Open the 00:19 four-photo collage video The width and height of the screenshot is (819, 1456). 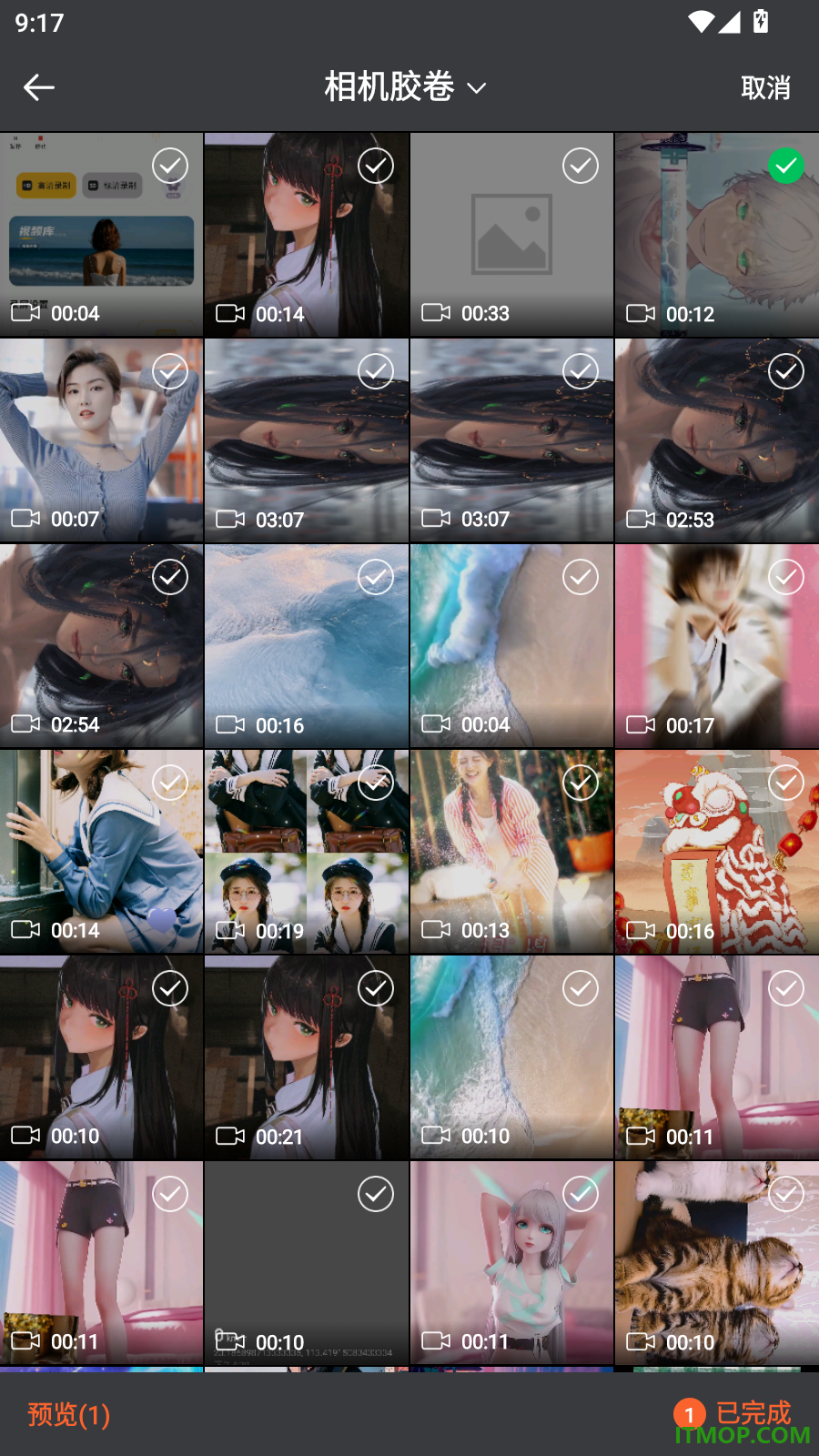[307, 852]
